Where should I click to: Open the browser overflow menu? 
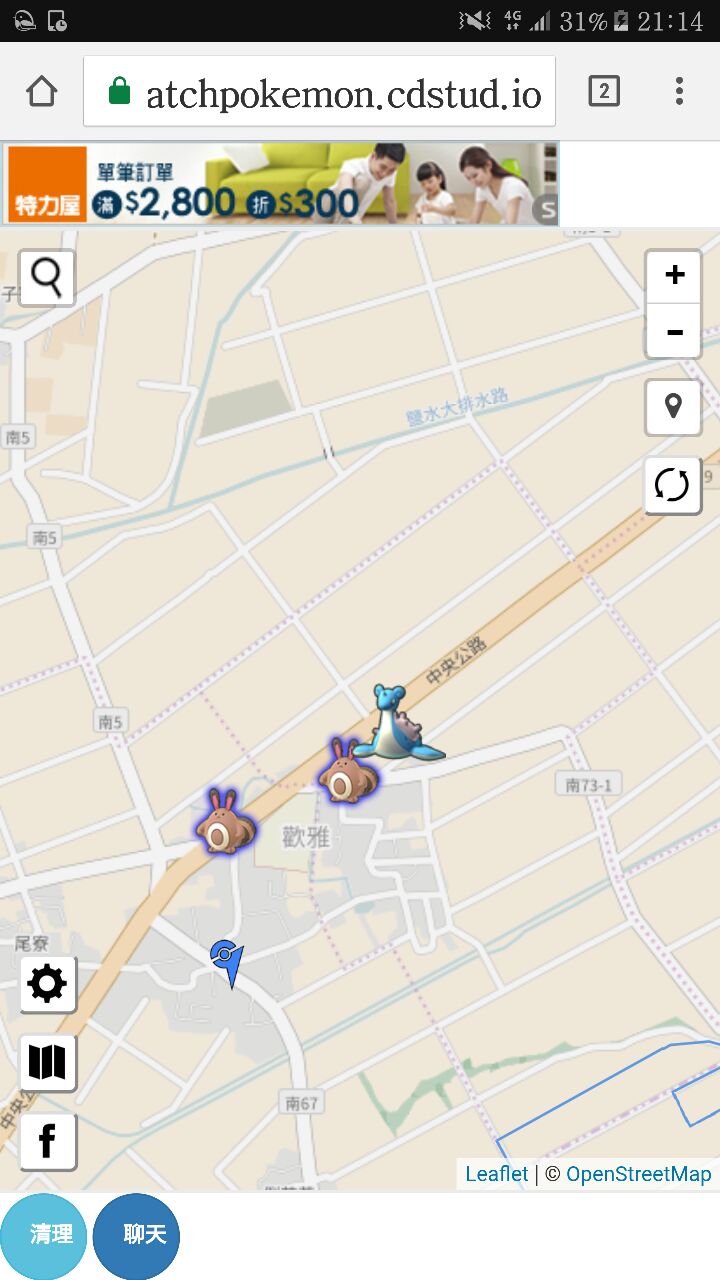click(679, 92)
